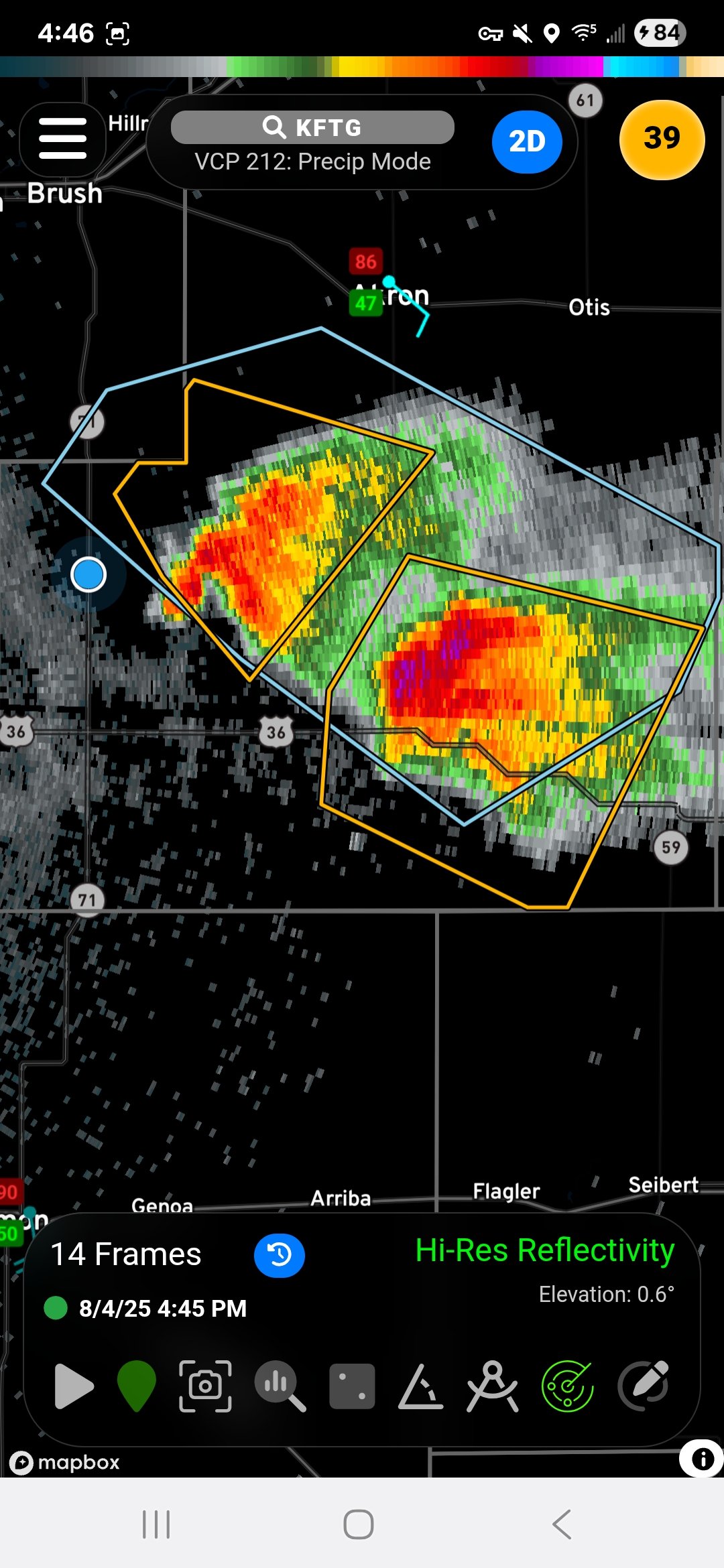Image resolution: width=724 pixels, height=1568 pixels.
Task: Capture a screenshot with the camera icon
Action: coord(205,1386)
